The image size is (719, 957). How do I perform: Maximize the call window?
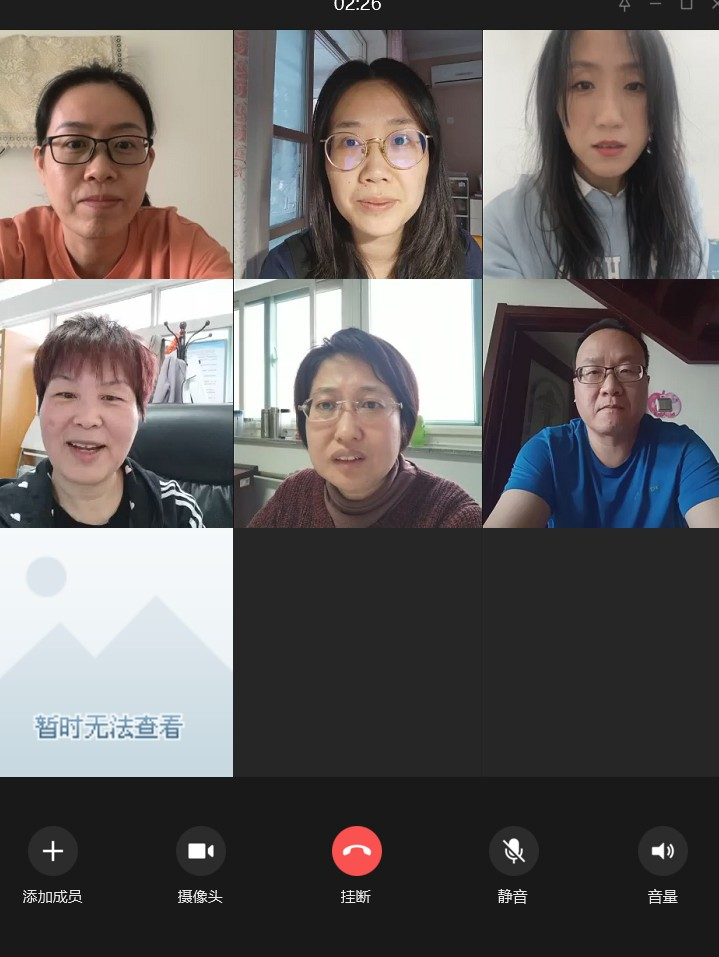coord(687,5)
